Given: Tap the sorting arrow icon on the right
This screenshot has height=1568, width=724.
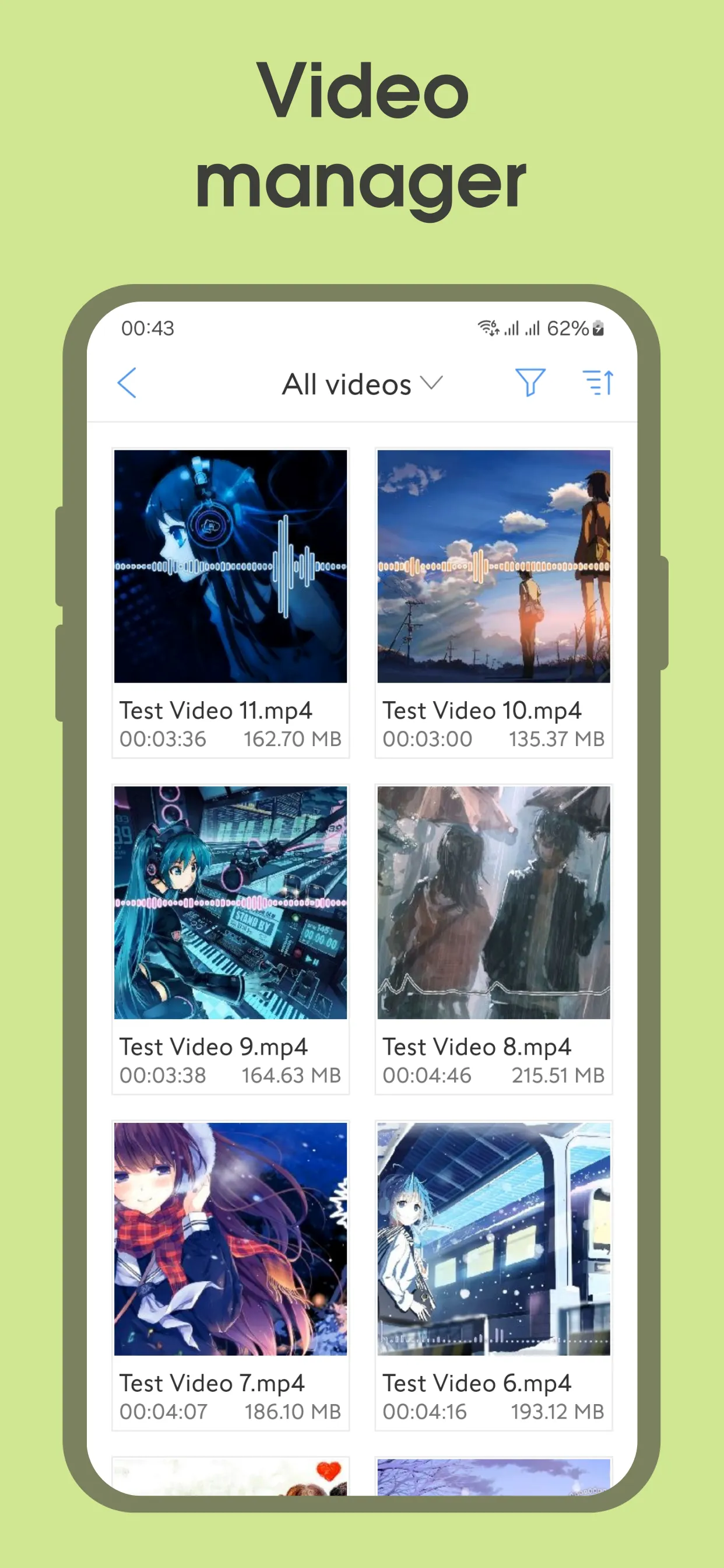Looking at the screenshot, I should (x=597, y=383).
